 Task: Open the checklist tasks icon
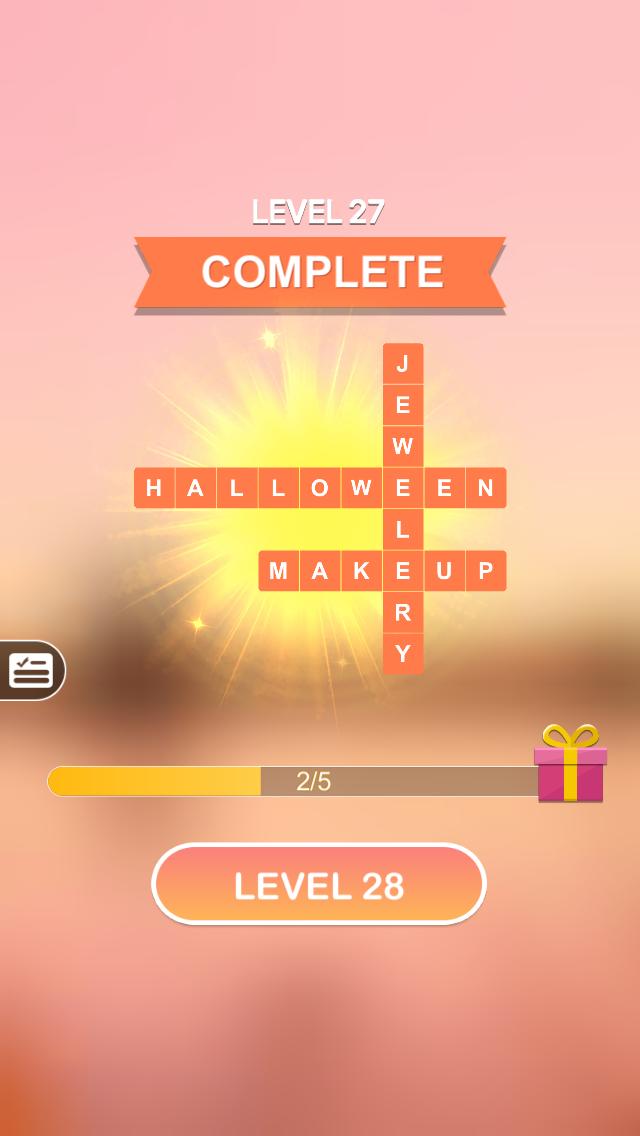pos(30,670)
